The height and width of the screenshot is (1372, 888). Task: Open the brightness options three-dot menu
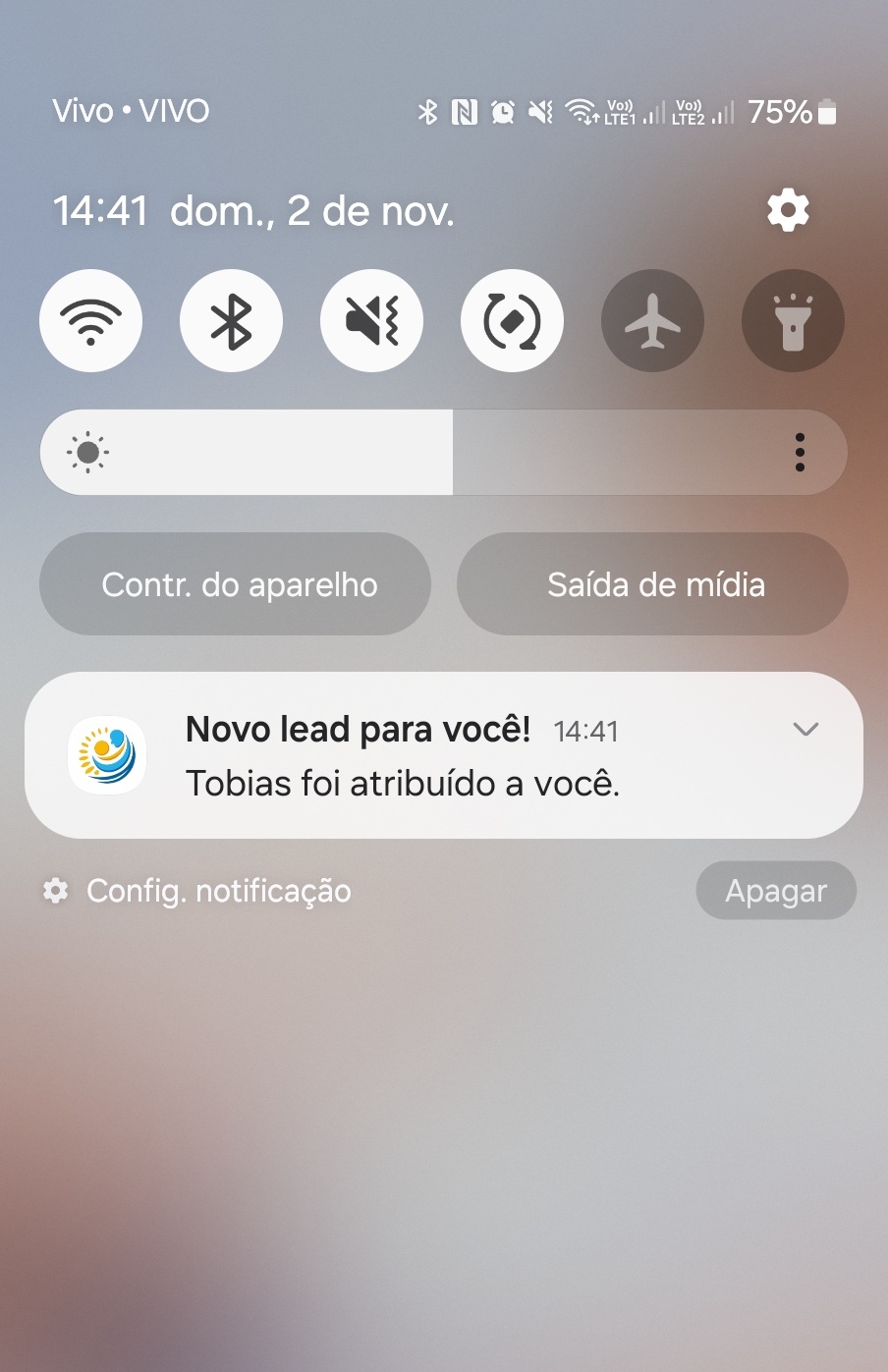(x=799, y=452)
